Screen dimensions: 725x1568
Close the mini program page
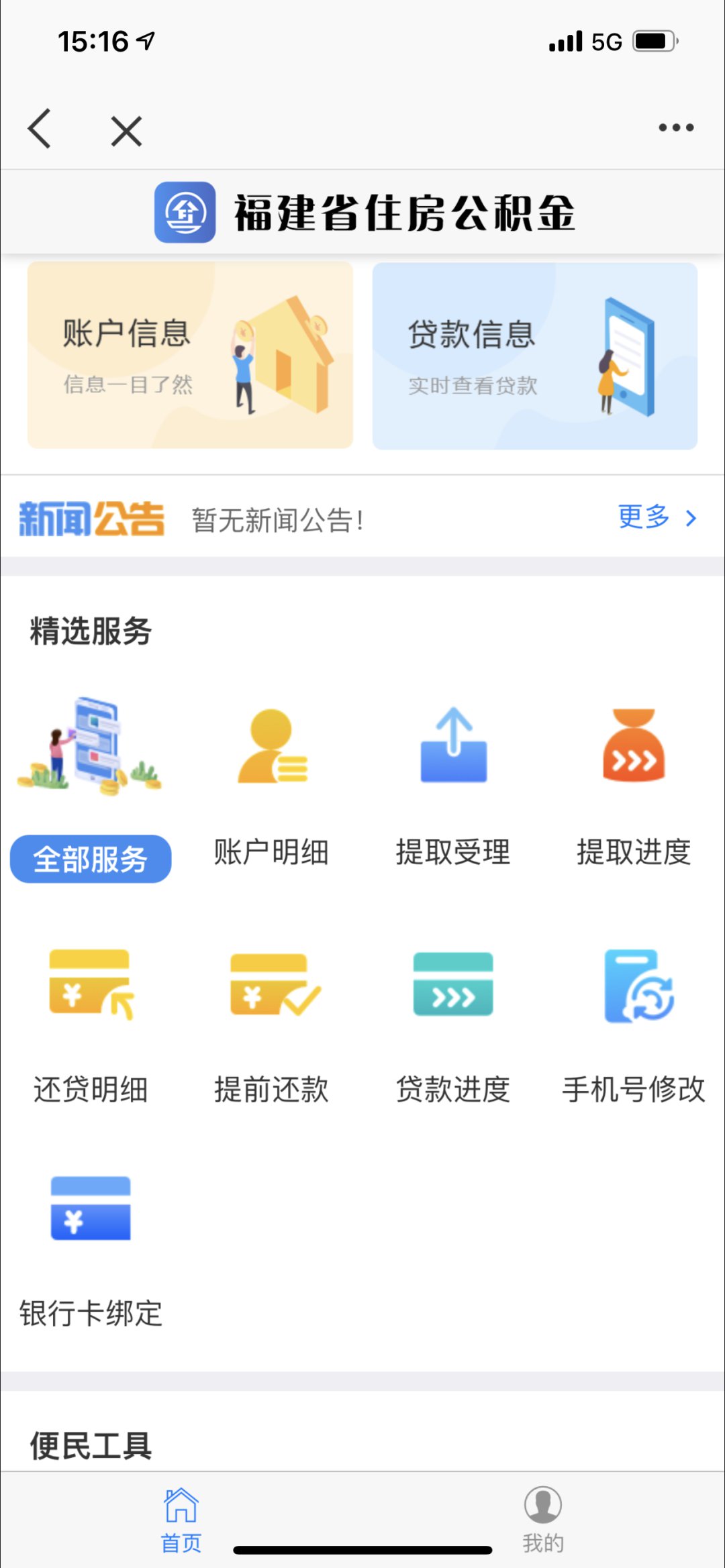[x=126, y=131]
